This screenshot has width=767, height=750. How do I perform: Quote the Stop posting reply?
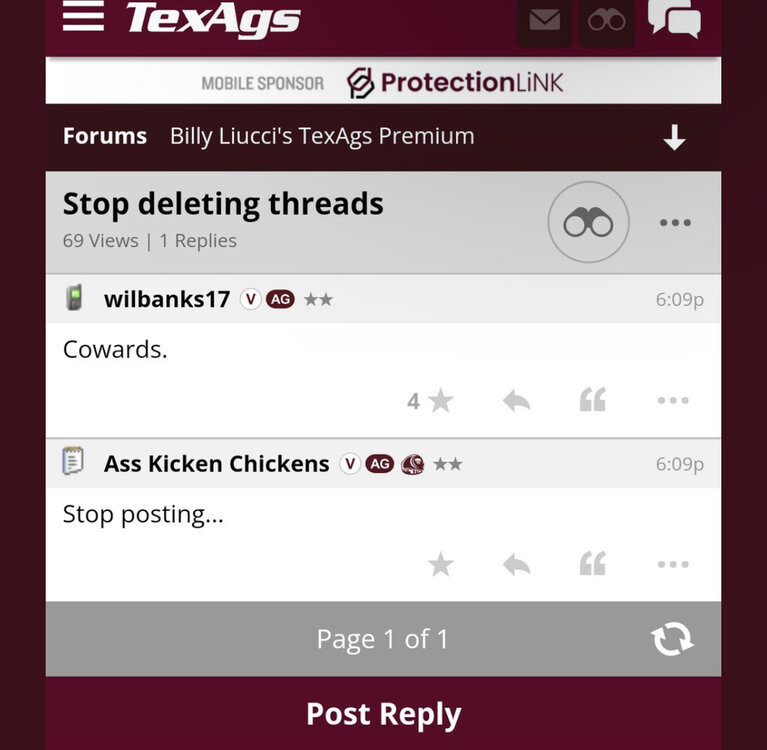[x=593, y=565]
